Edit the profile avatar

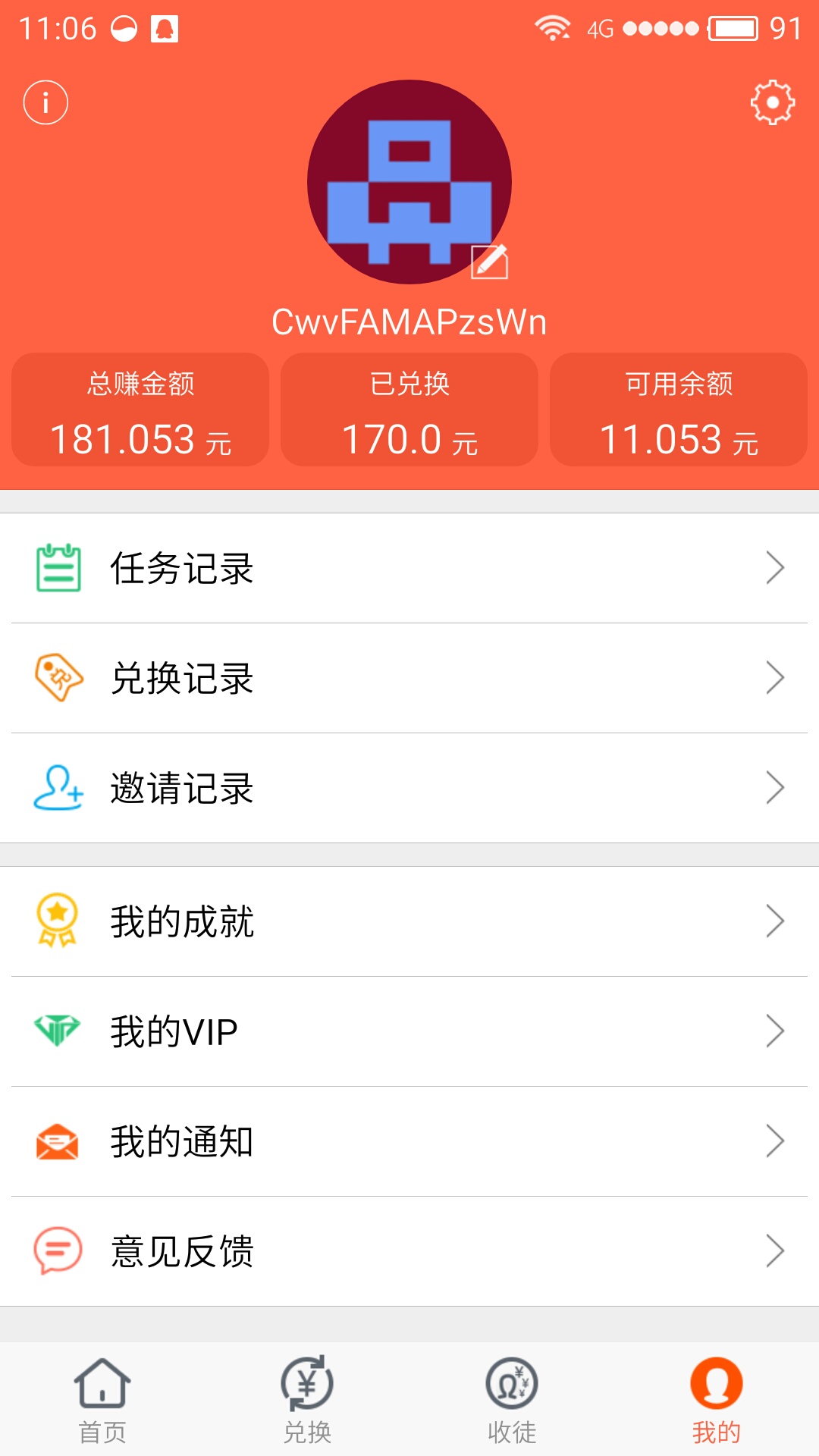pos(489,262)
